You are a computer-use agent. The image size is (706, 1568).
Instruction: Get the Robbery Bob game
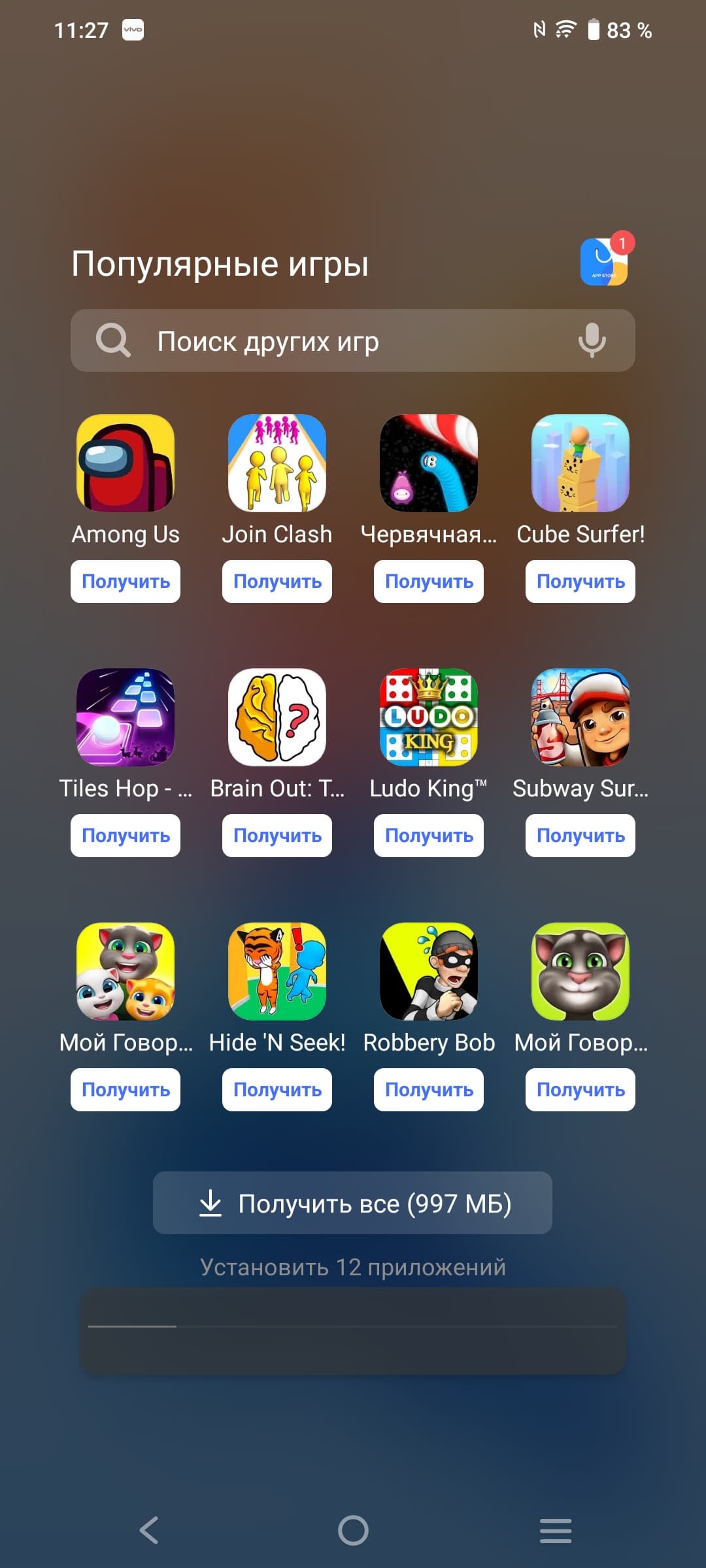429,1090
